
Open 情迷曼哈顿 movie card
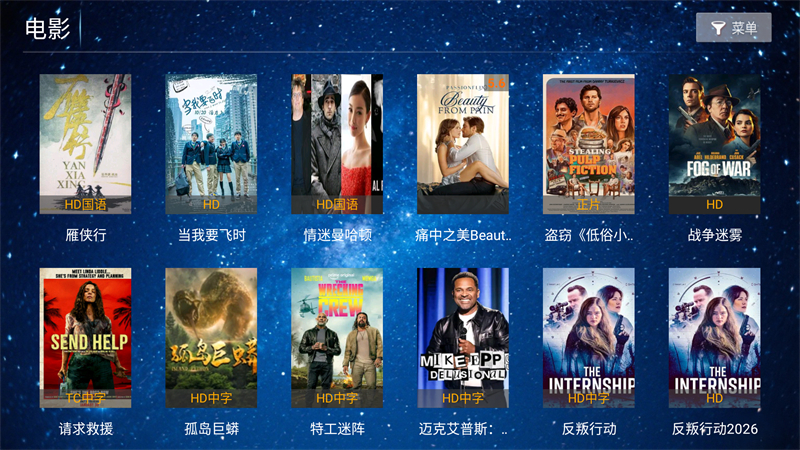coord(337,143)
